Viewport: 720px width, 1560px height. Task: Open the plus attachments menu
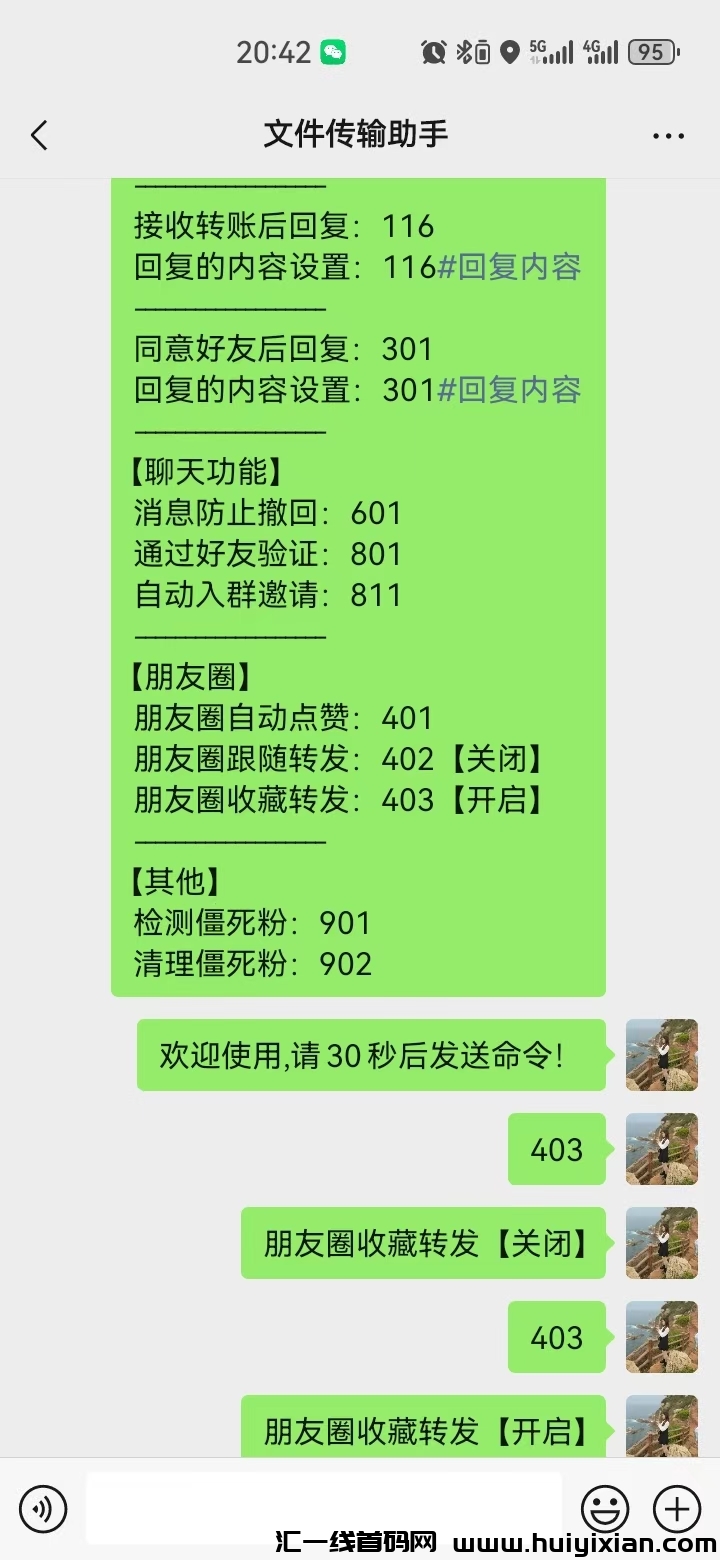tap(677, 1508)
